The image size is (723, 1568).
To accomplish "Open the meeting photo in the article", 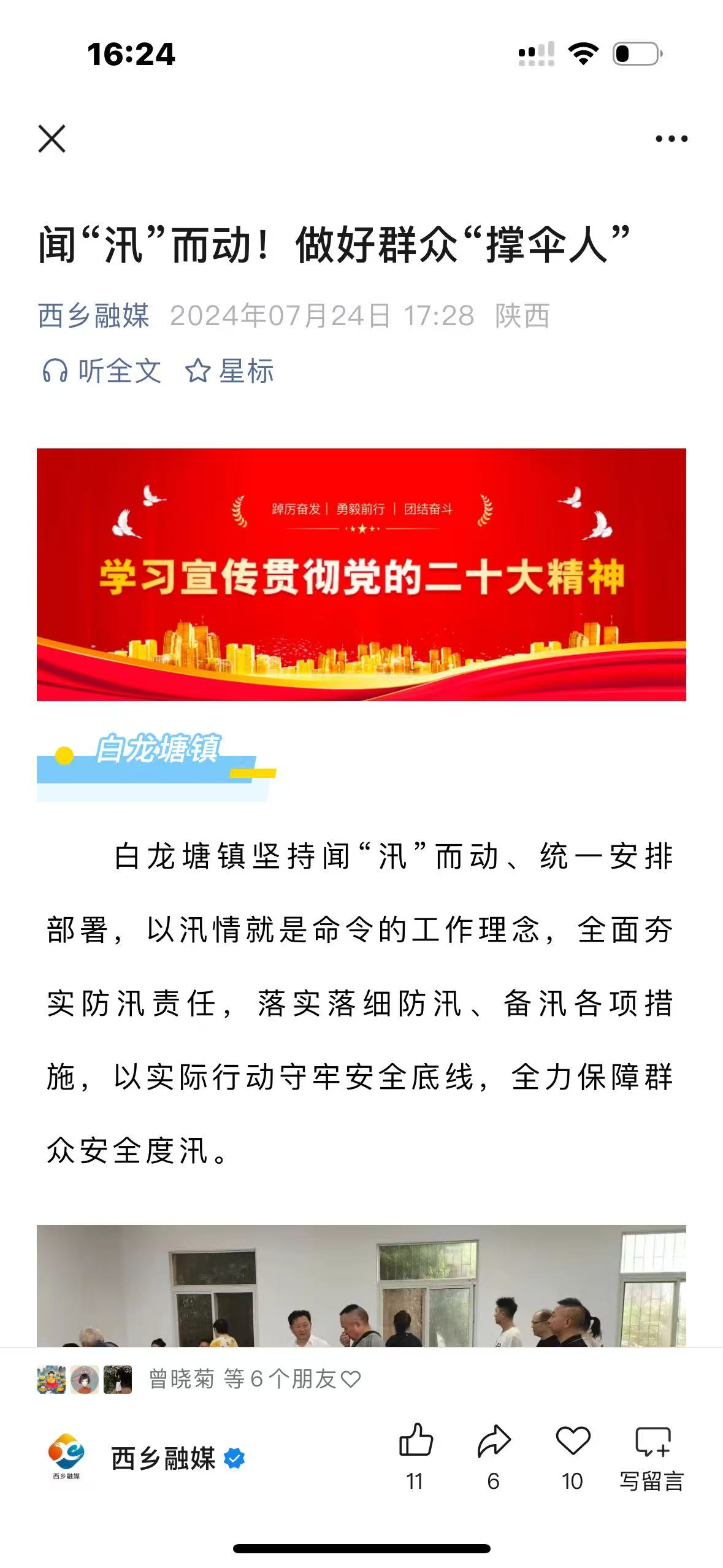I will 361,1285.
